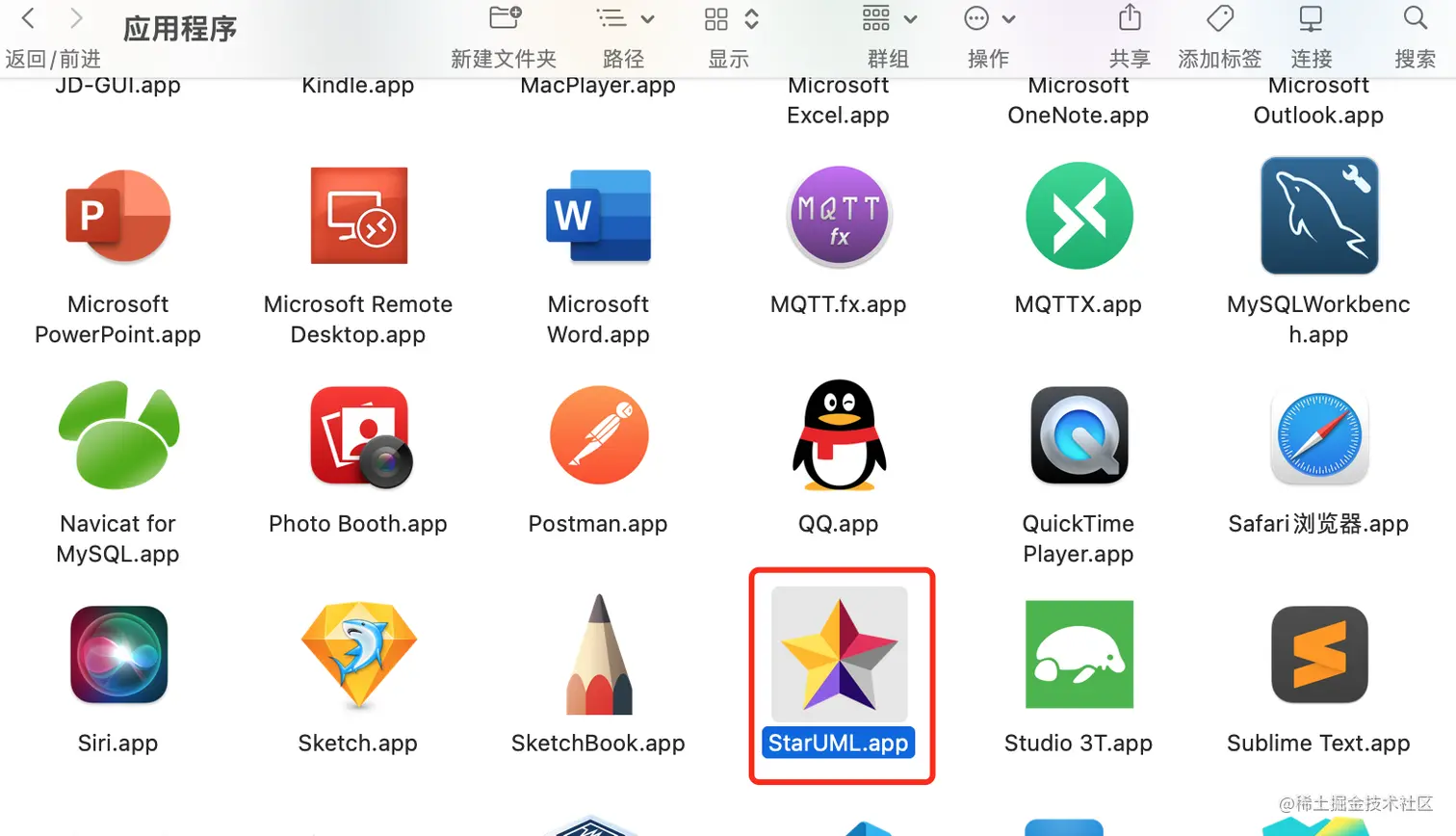Open the grouping options dropdown
The width and height of the screenshot is (1456, 836).
(889, 18)
